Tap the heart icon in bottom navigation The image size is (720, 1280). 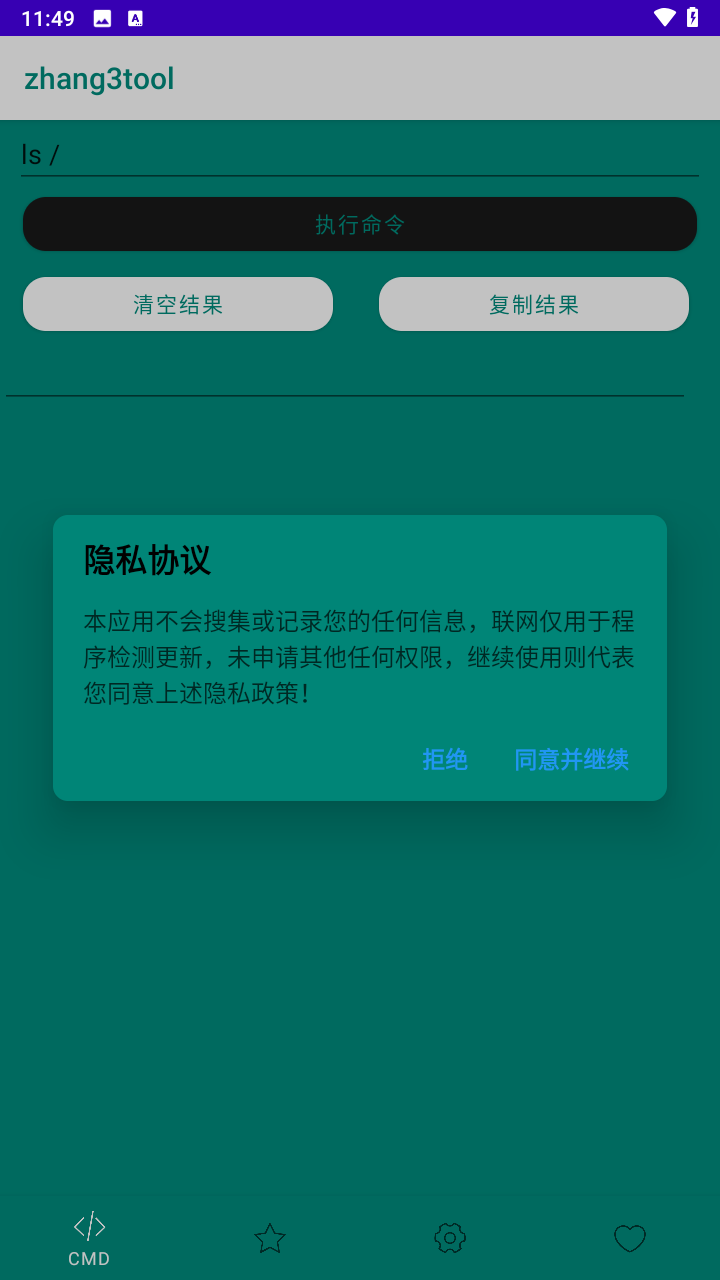click(629, 1237)
